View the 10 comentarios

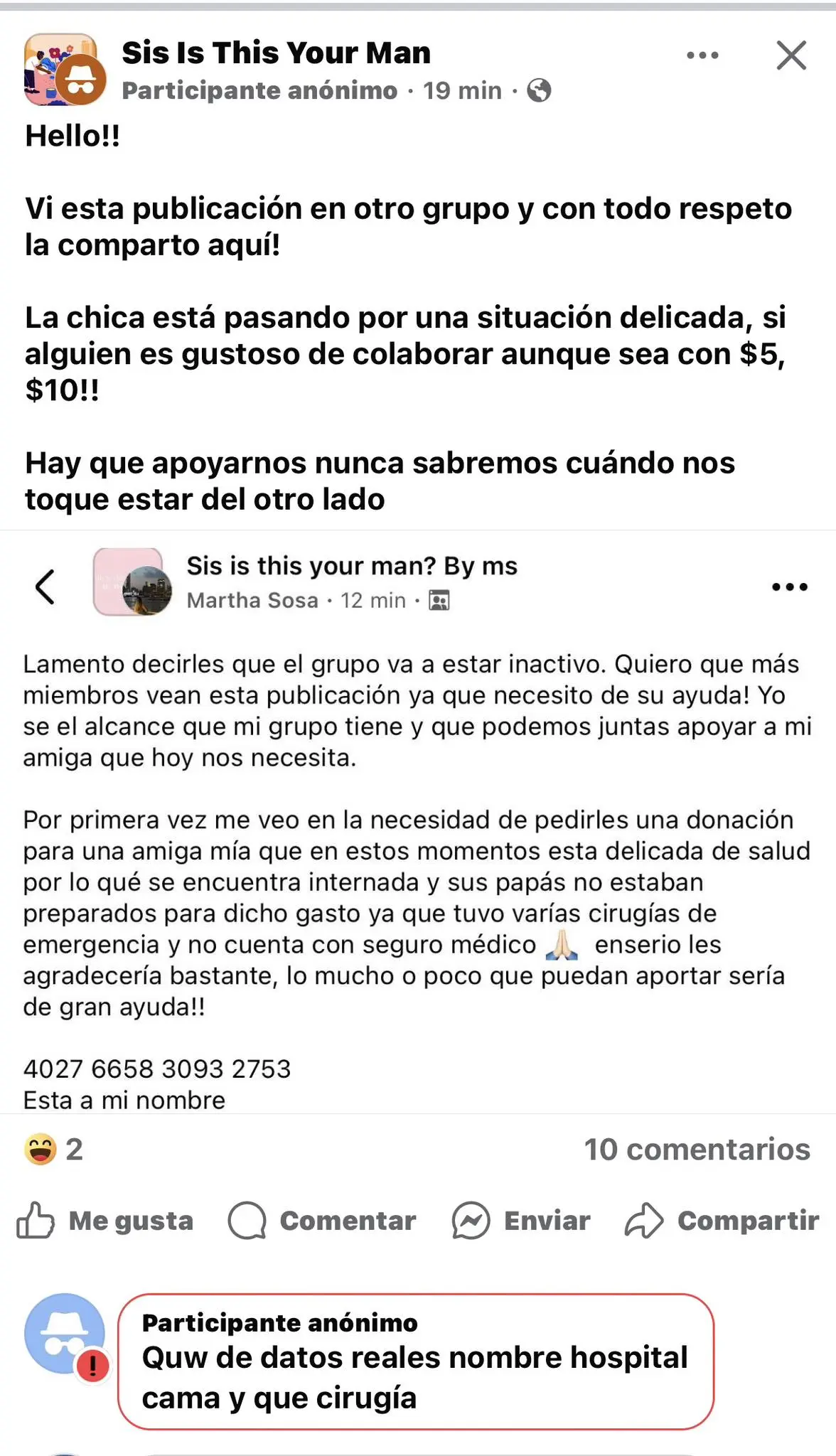(697, 1150)
